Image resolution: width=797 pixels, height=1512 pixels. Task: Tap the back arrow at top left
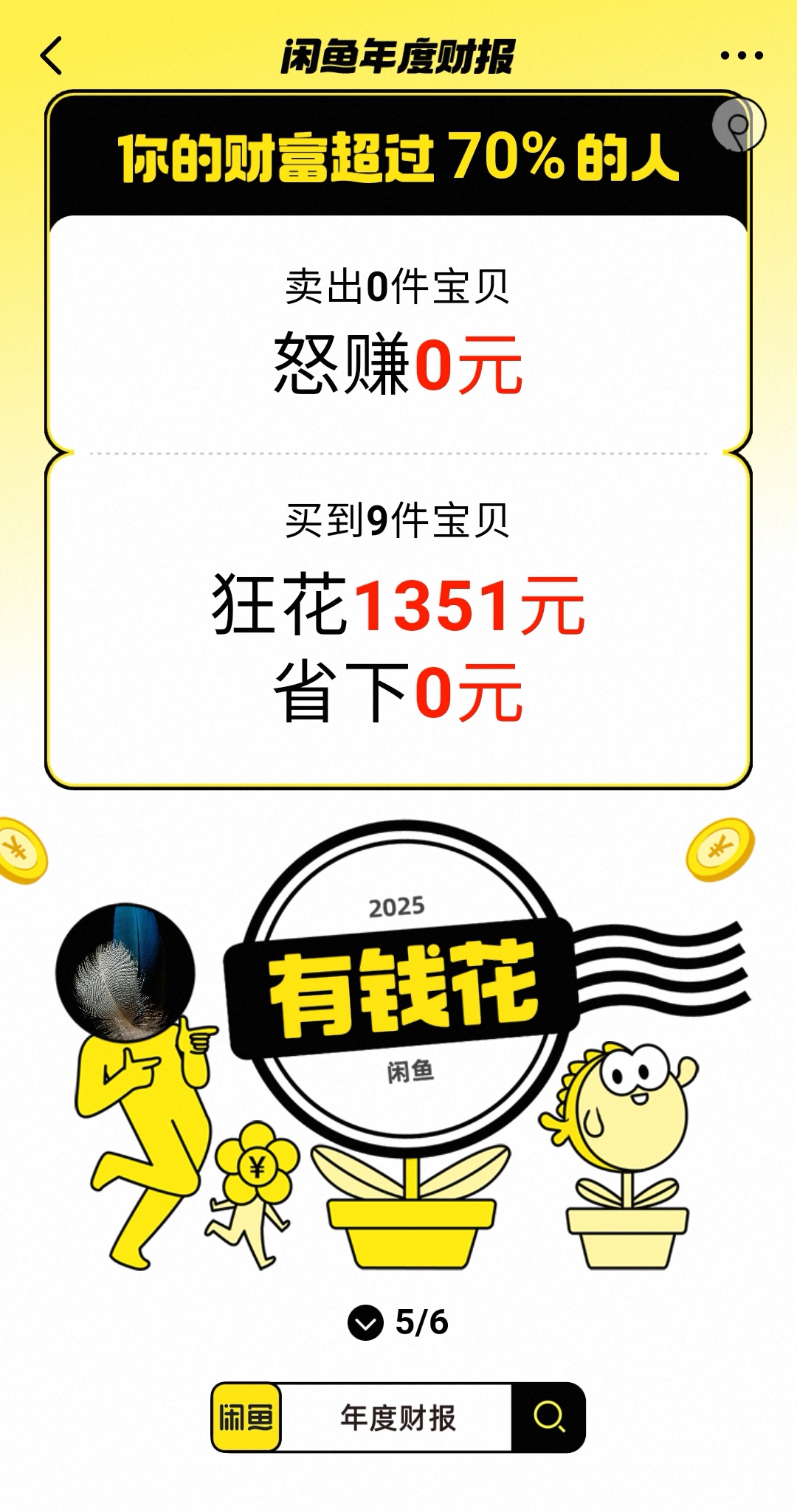(x=52, y=55)
